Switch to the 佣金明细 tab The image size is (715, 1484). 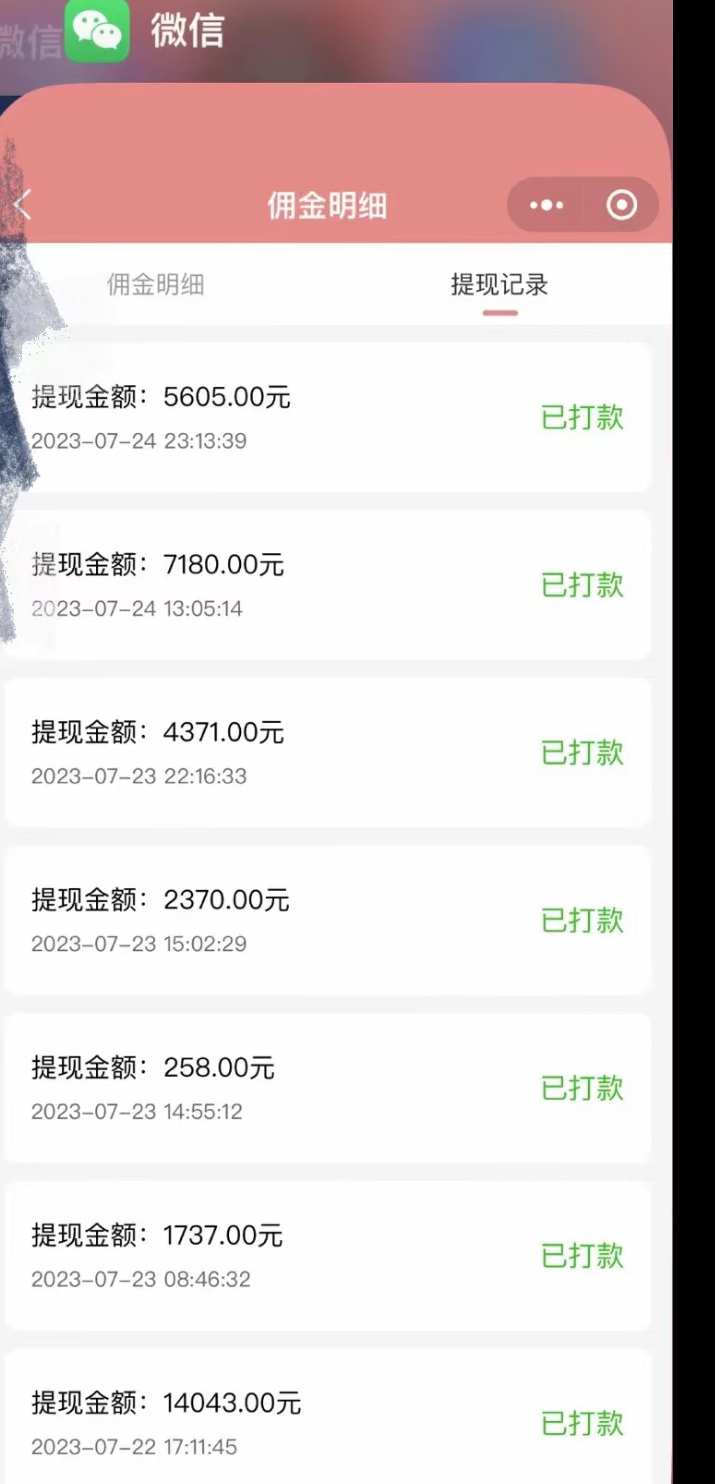156,284
